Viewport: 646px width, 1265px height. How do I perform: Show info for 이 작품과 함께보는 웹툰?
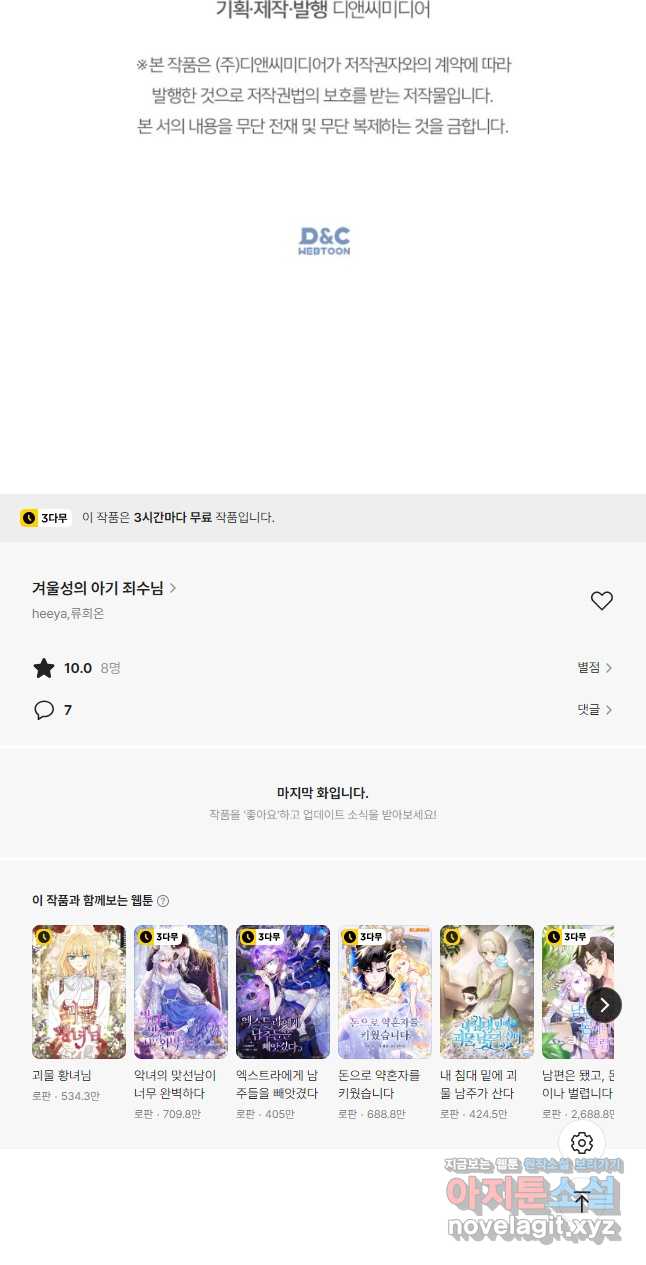point(163,901)
